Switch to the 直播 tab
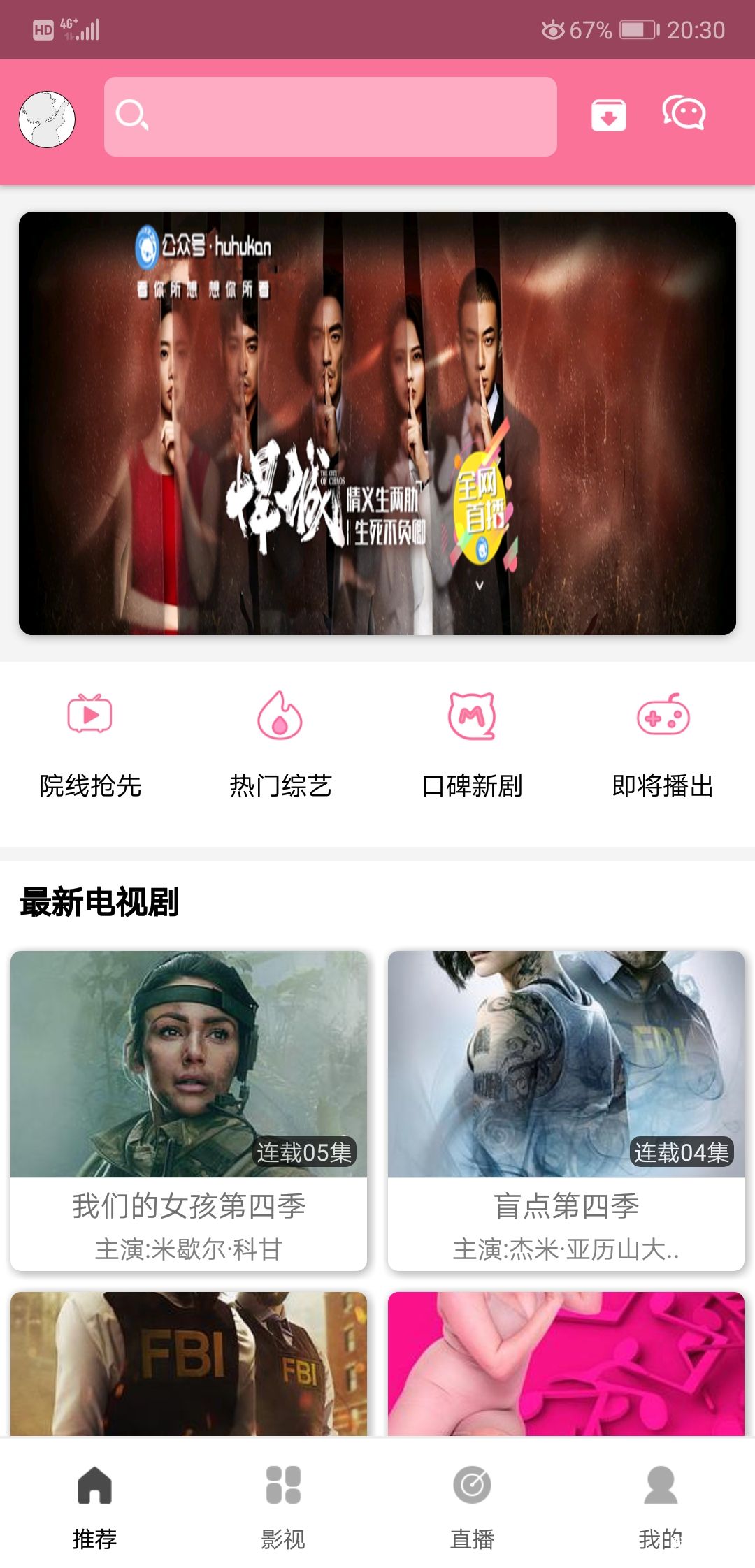This screenshot has height=1568, width=755. [x=472, y=1505]
